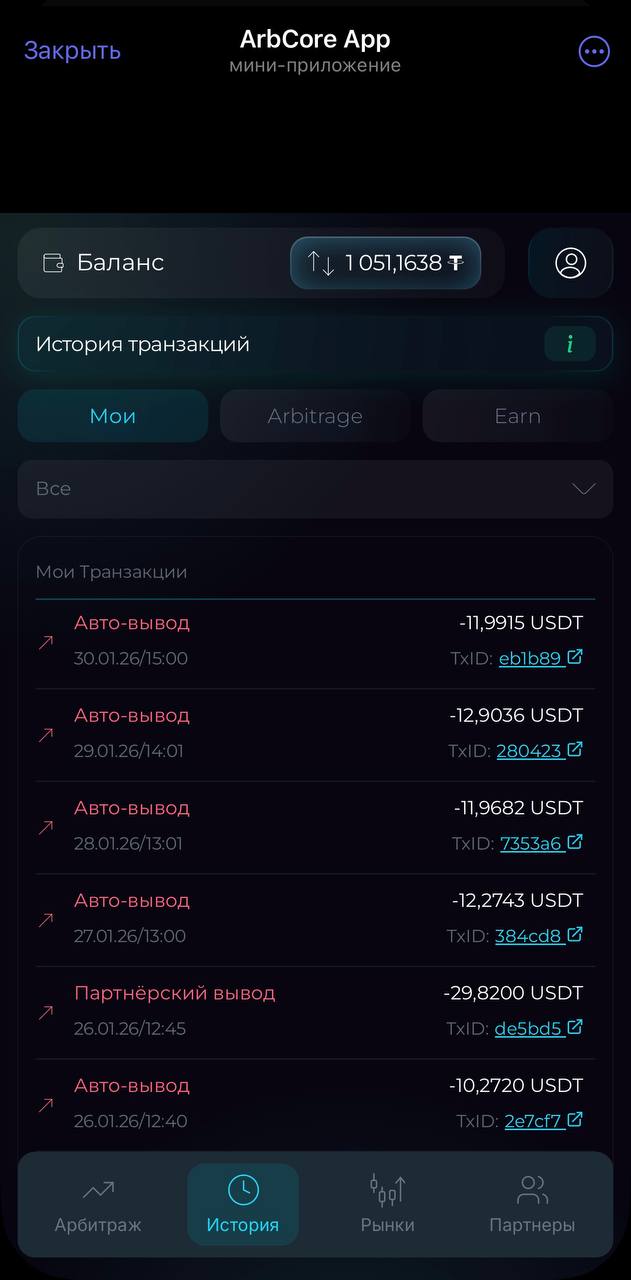Switch to the Earn tab
Image resolution: width=631 pixels, height=1280 pixels.
[517, 416]
